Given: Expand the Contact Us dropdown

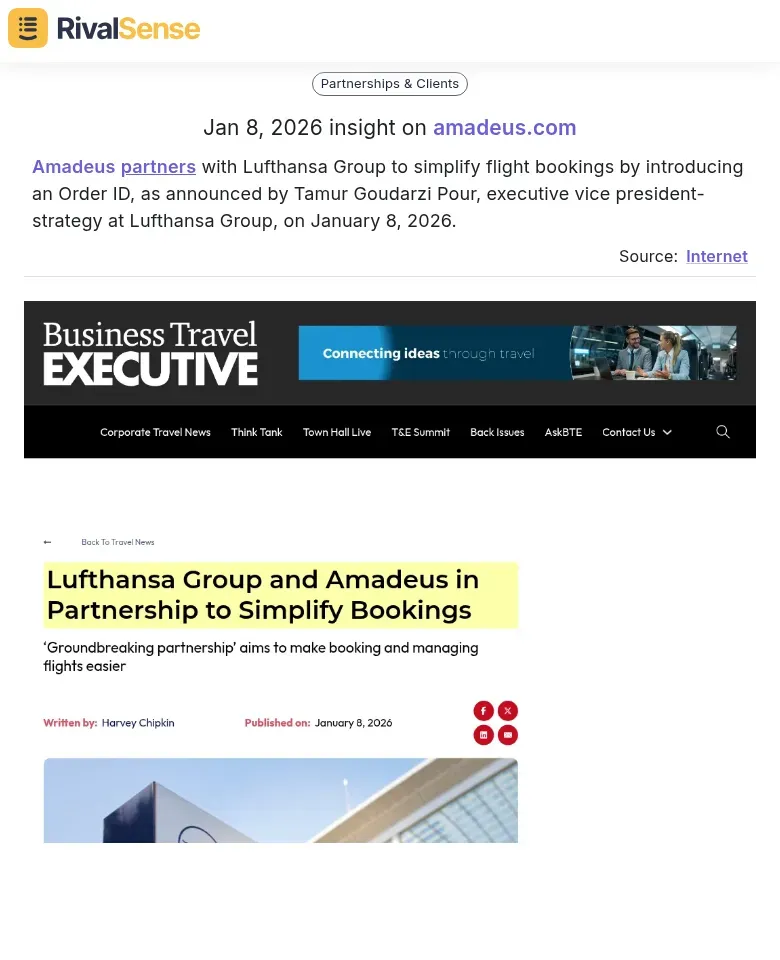Looking at the screenshot, I should [x=636, y=432].
